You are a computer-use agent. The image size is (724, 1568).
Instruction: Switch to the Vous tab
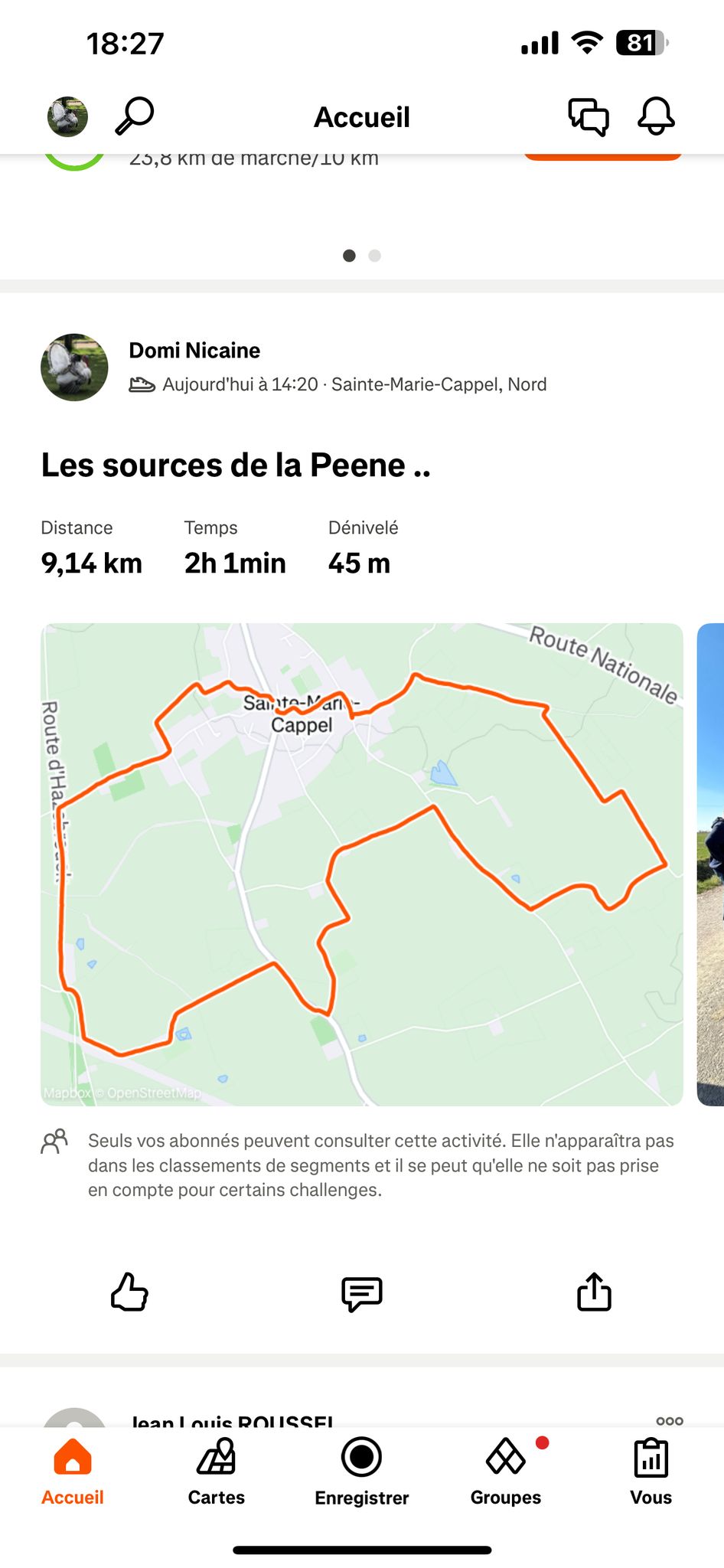click(x=651, y=1472)
